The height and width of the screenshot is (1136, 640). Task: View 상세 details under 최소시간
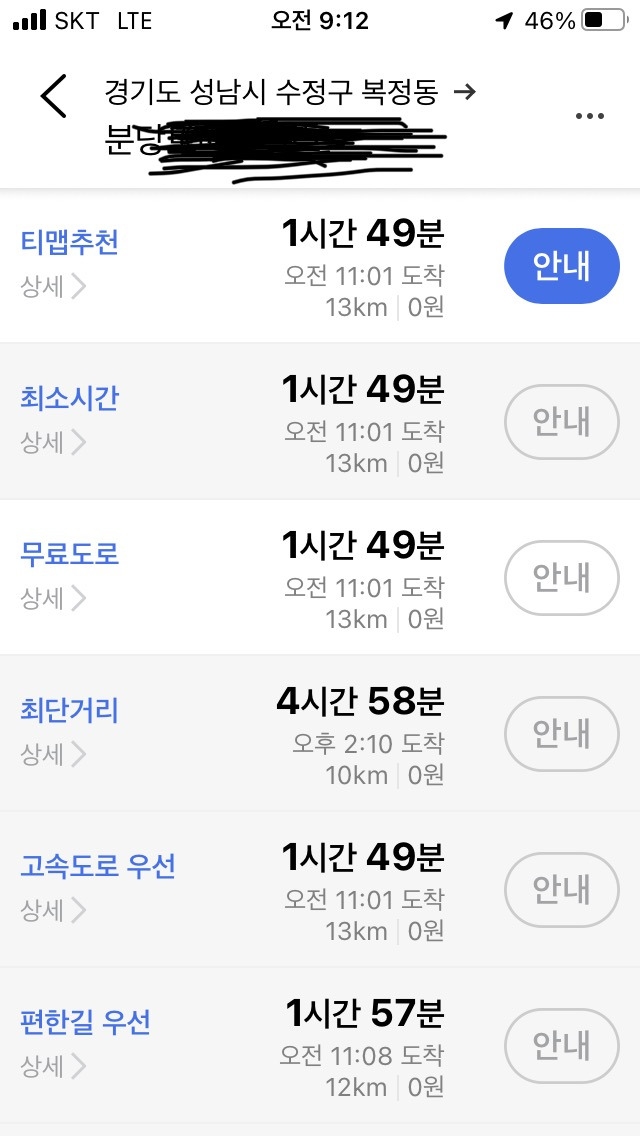[53, 443]
